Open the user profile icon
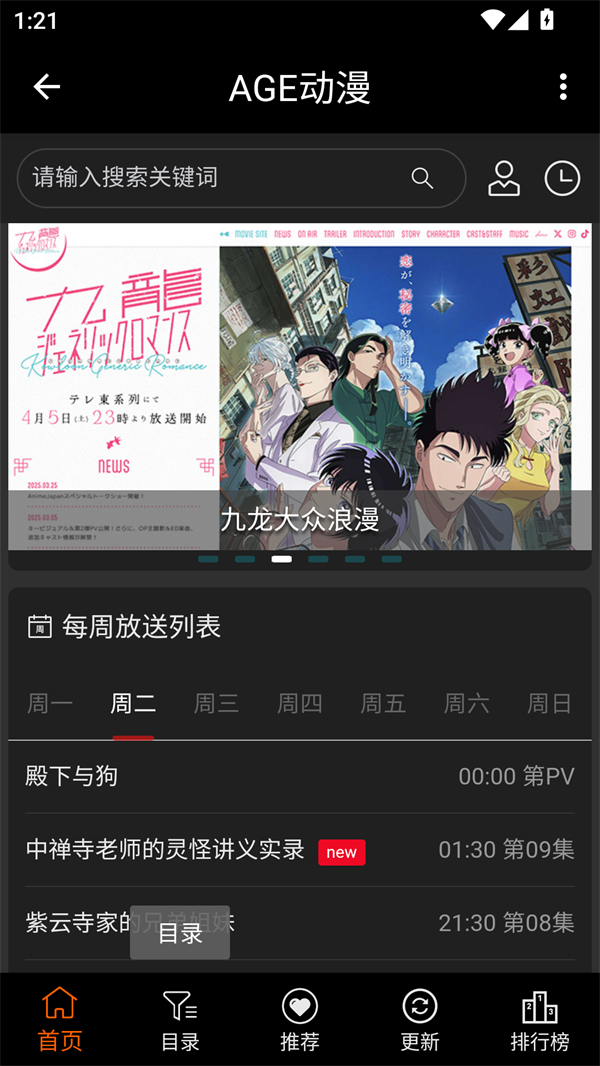The width and height of the screenshot is (600, 1066). (504, 178)
